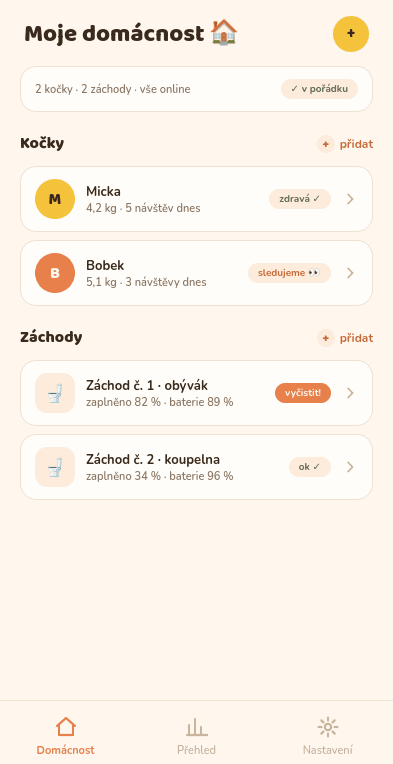This screenshot has height=764, width=393.
Task: Open Bobek's cat profile
Action: (196, 273)
